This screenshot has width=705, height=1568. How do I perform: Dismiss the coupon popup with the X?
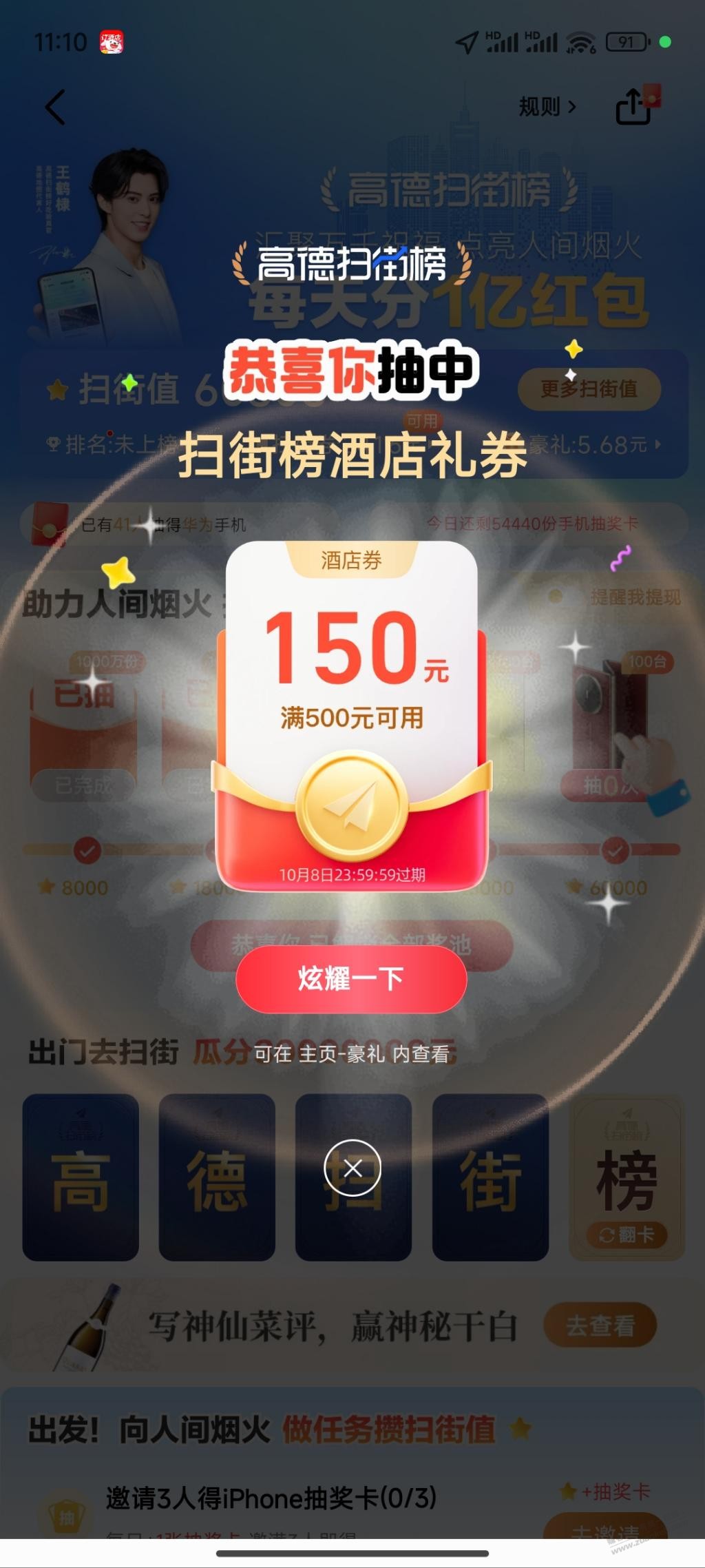(x=352, y=1168)
